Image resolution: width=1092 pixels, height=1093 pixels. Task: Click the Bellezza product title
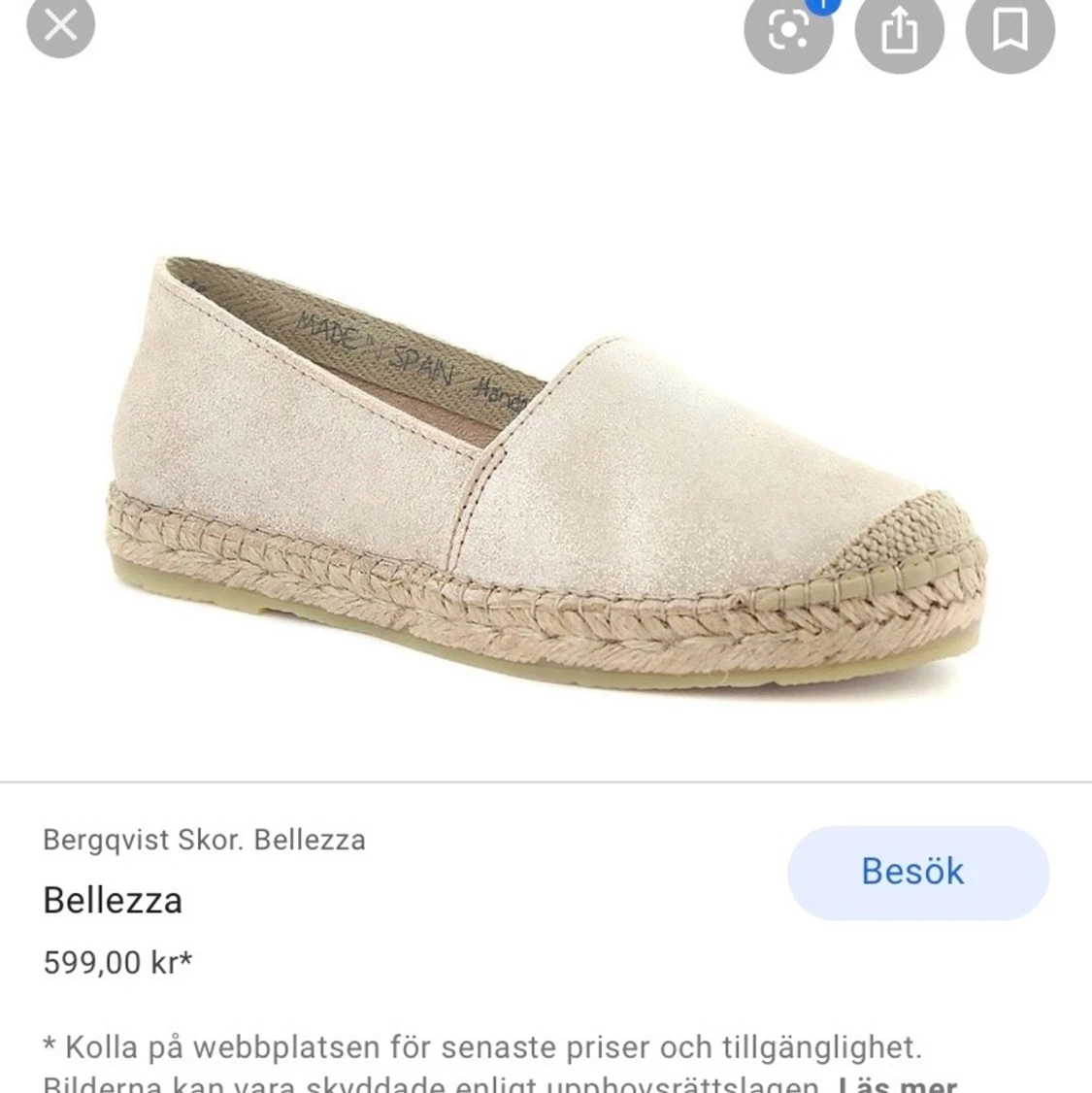[x=114, y=901]
